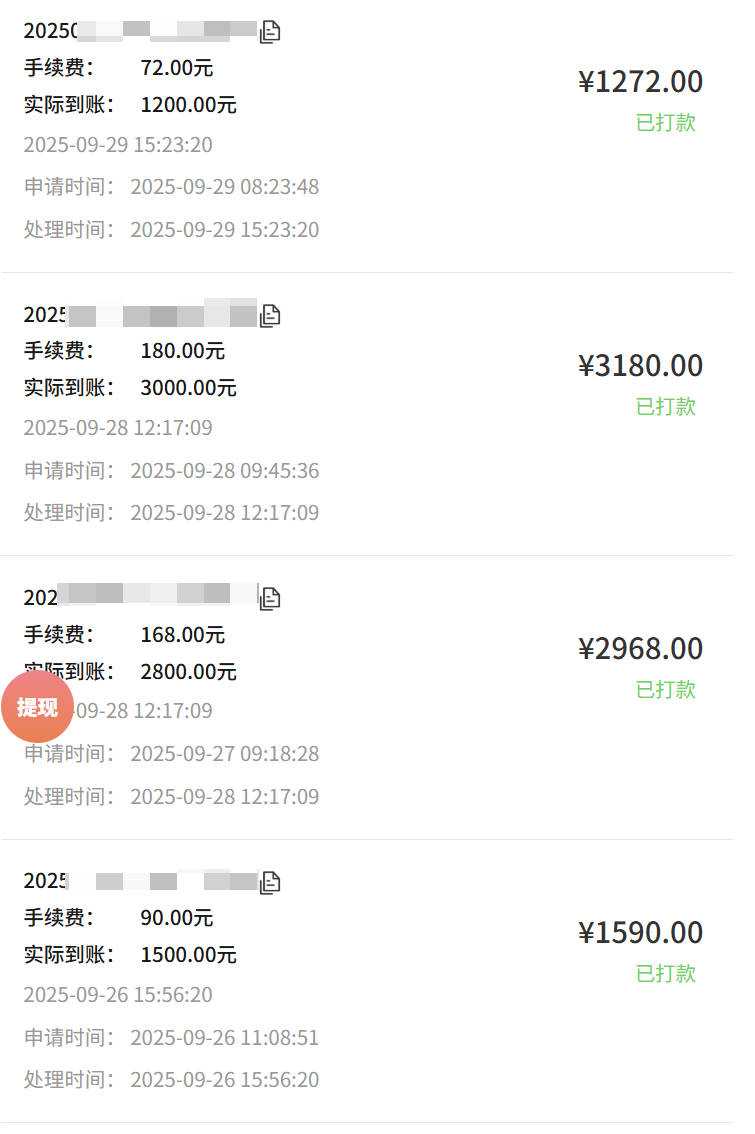The width and height of the screenshot is (755, 1134).
Task: Click the copy icon next to the topmost 20250 order
Action: [270, 31]
